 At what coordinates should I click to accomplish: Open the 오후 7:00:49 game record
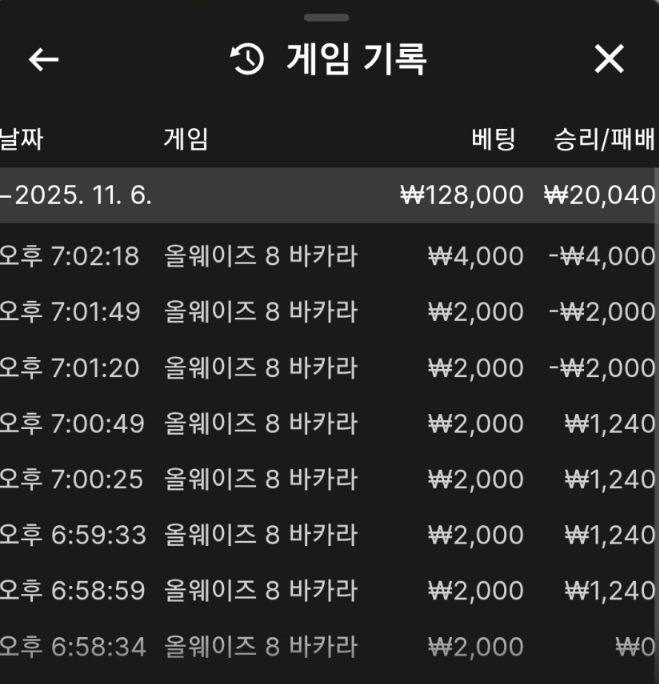pyautogui.click(x=328, y=424)
